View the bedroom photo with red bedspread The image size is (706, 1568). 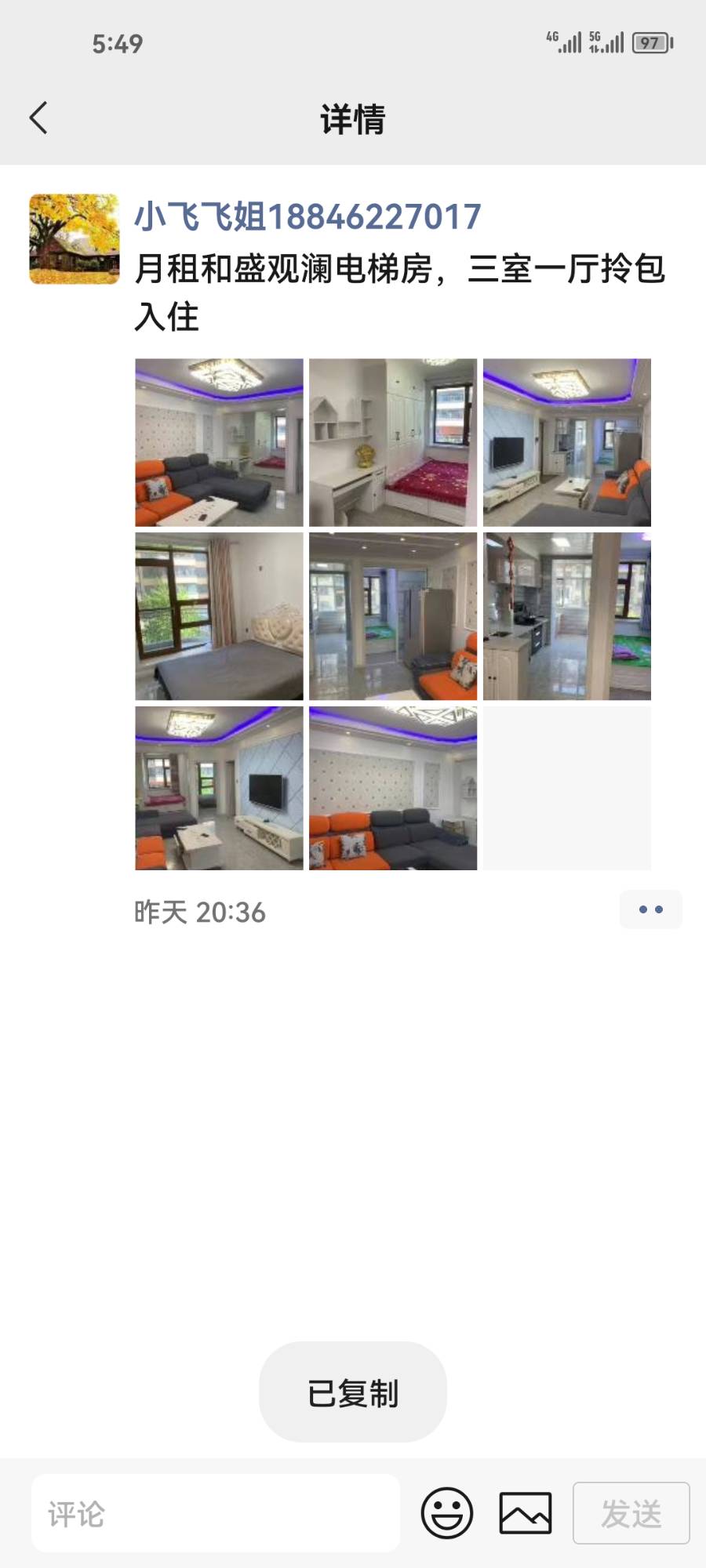coord(393,442)
